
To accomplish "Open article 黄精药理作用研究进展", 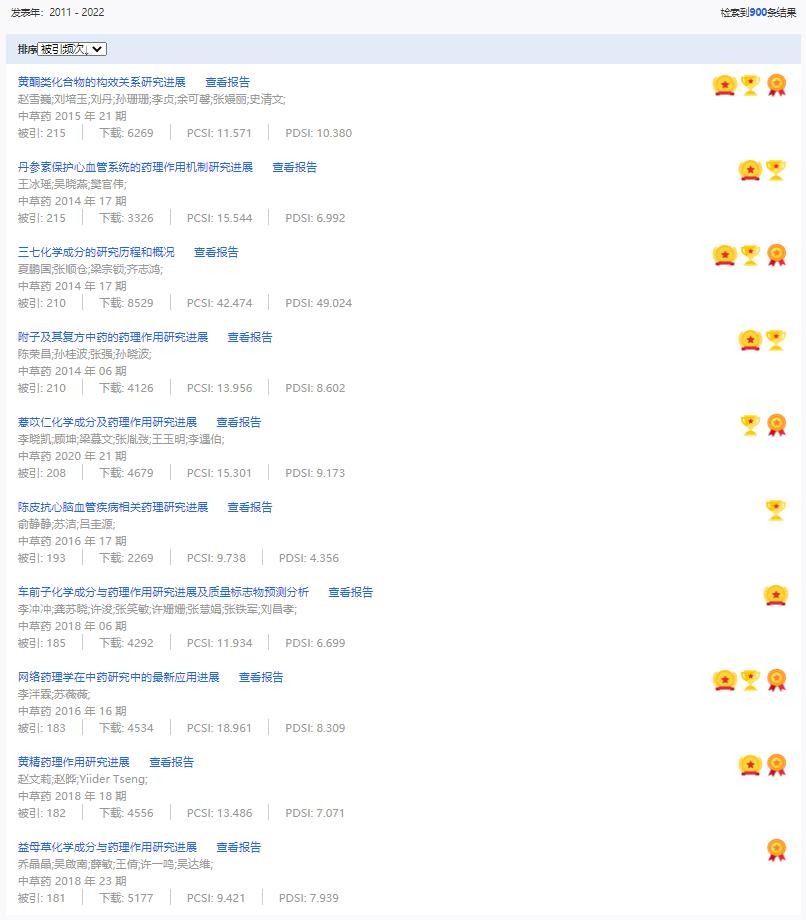I will (x=74, y=762).
